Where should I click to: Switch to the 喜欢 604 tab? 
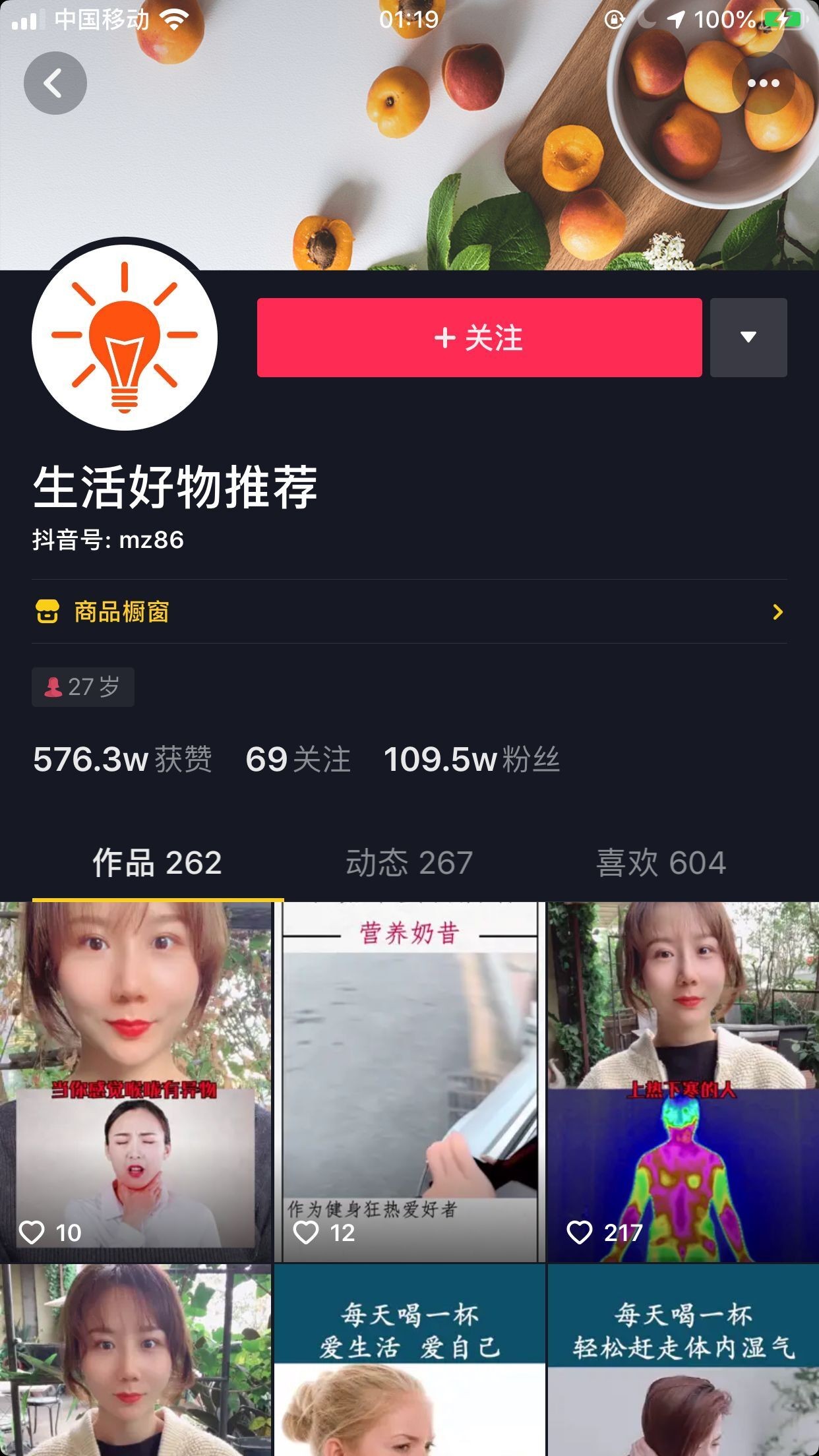pos(661,863)
